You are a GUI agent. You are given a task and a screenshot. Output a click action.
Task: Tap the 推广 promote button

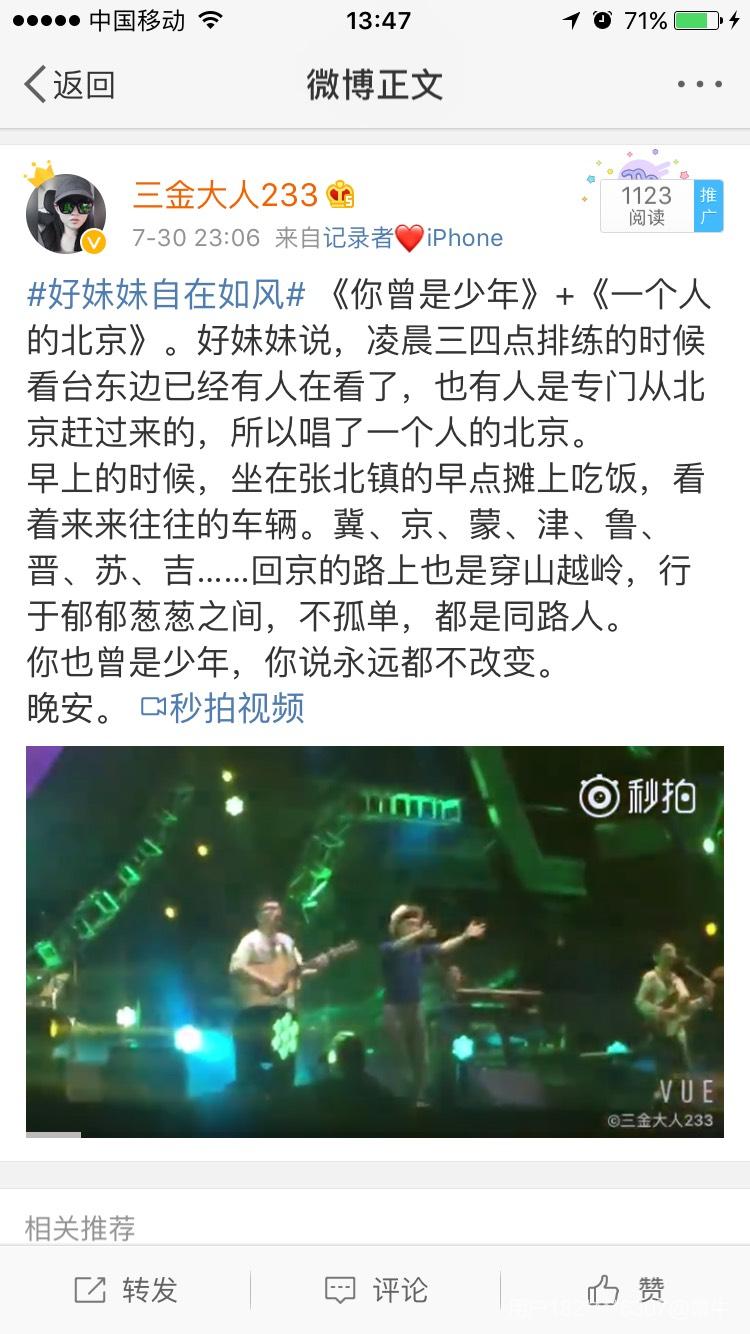(709, 206)
